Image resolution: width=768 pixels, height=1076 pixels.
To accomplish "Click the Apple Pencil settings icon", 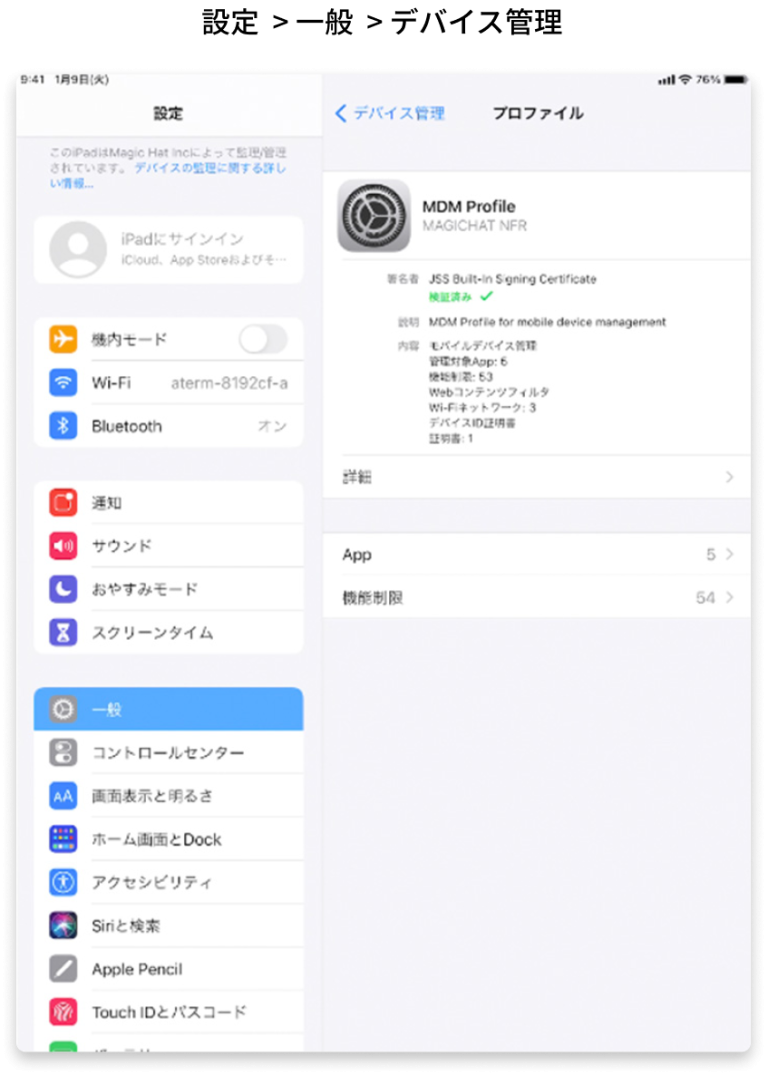I will click(x=63, y=968).
